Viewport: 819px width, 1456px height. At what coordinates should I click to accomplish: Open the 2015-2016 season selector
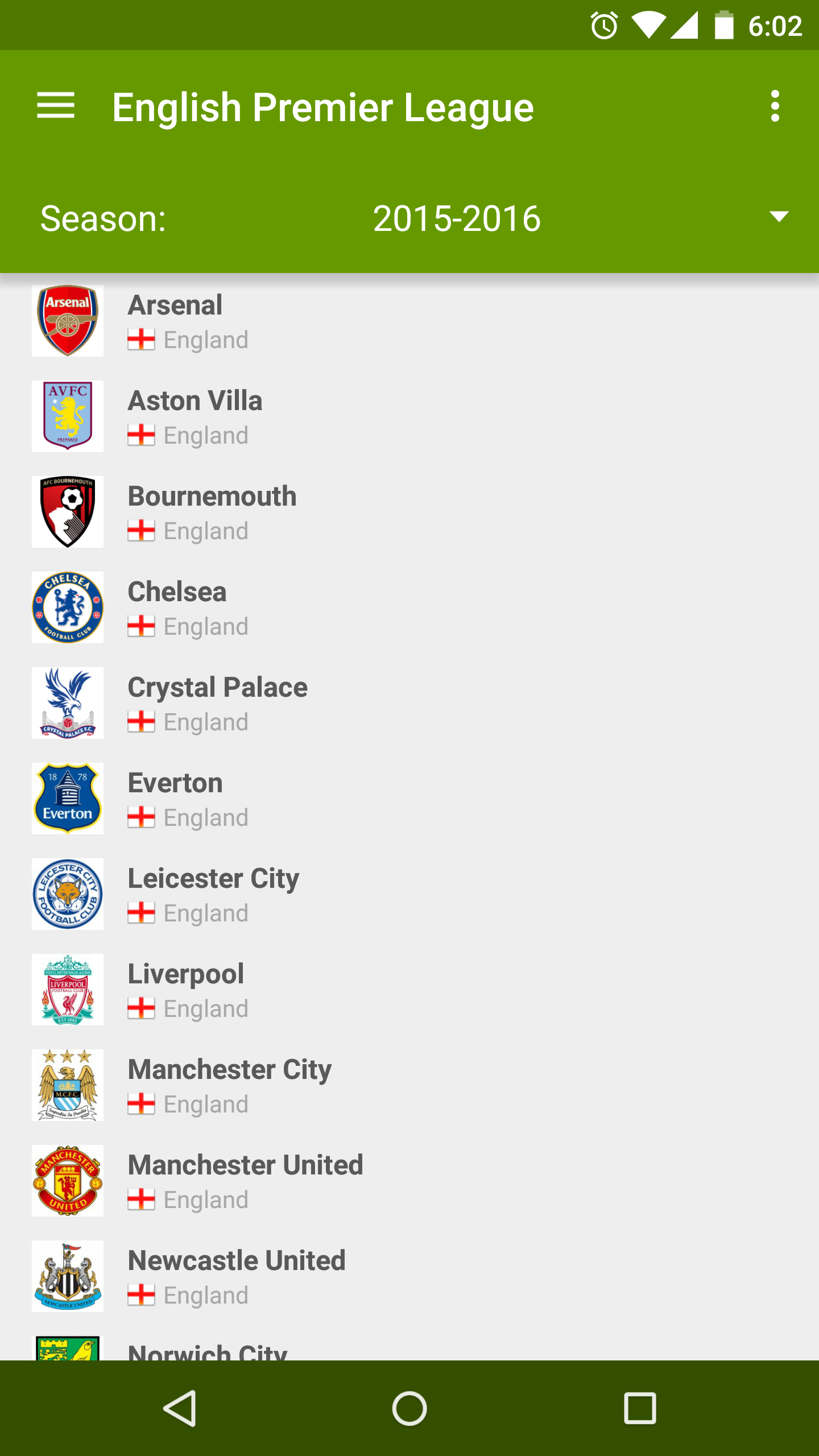458,217
